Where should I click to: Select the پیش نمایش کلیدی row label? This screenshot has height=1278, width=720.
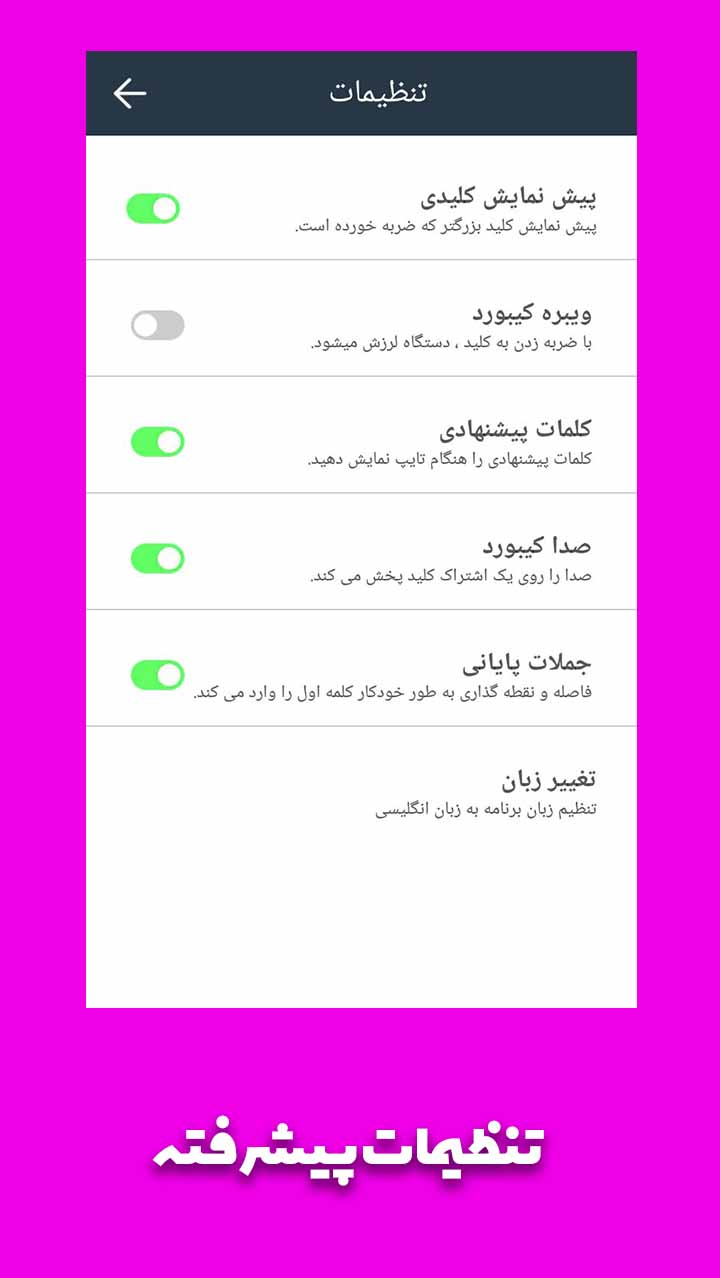pyautogui.click(x=512, y=195)
